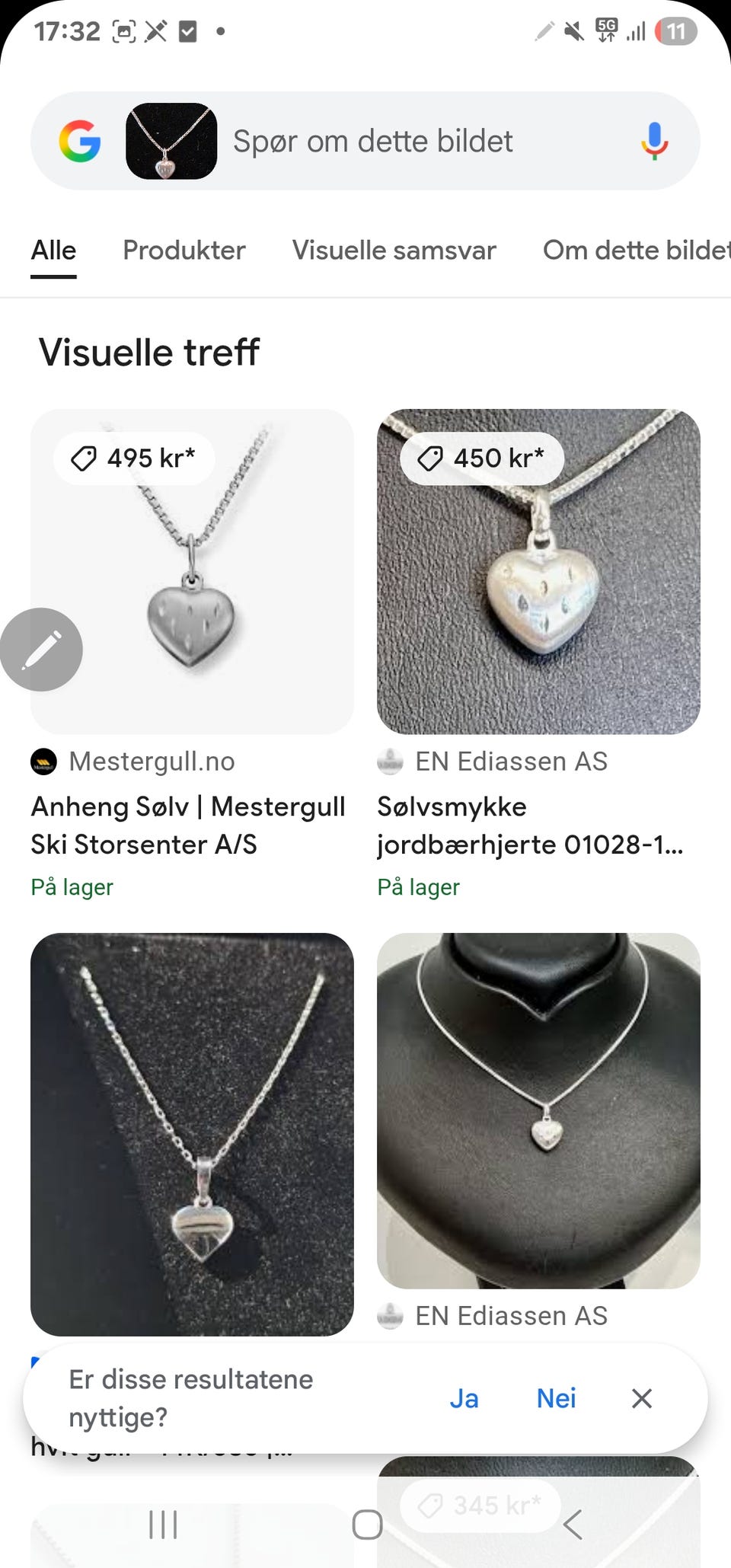The image size is (731, 1568).
Task: Tap the EN Ediassen AS store logo
Action: pyautogui.click(x=391, y=761)
